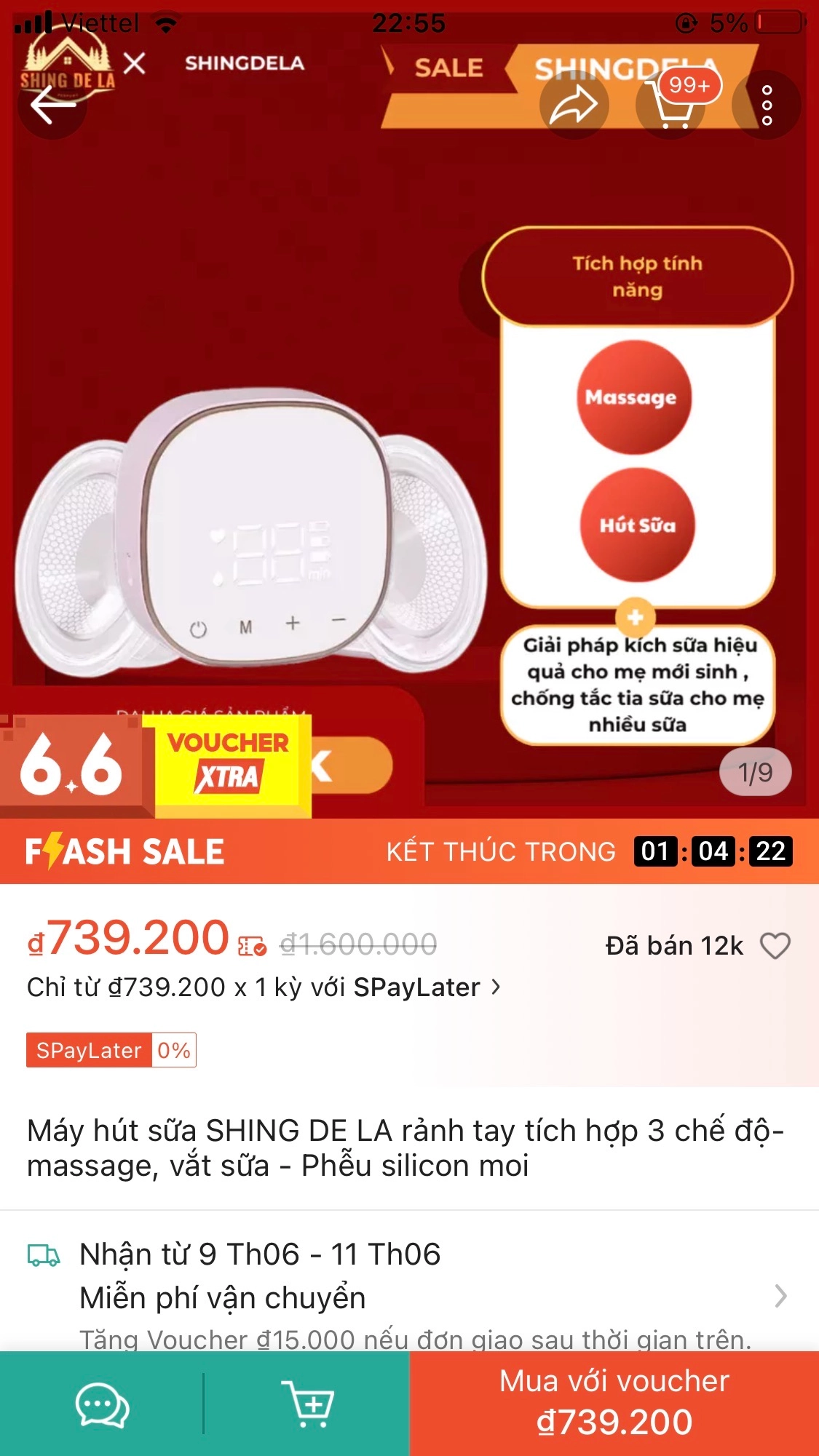The width and height of the screenshot is (819, 1456).
Task: Open the shopping cart with 99+ items
Action: 671,105
